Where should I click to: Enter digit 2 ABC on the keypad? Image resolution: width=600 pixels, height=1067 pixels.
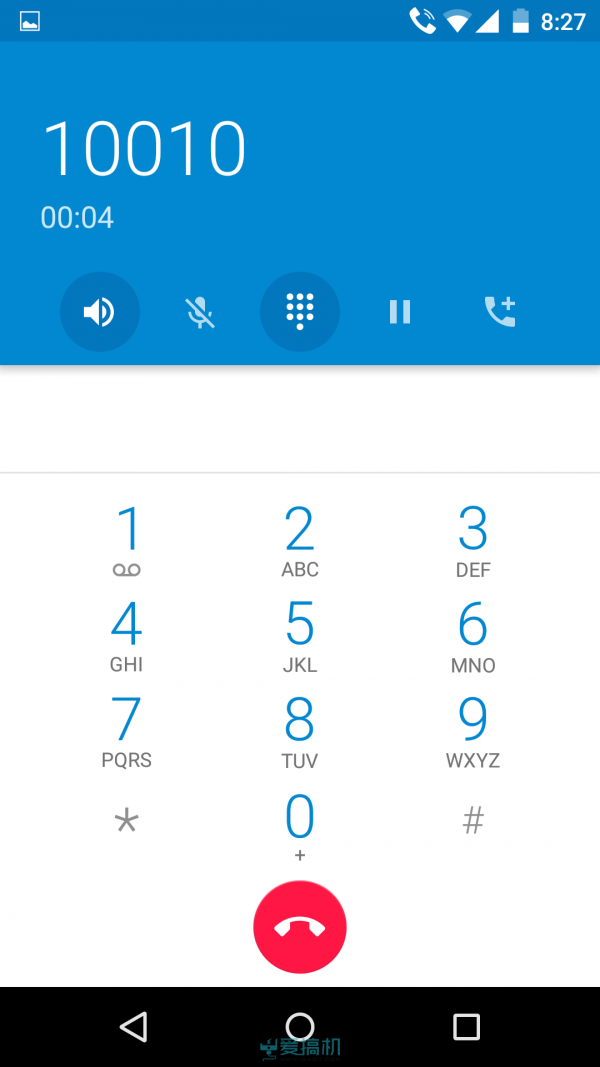coord(300,540)
